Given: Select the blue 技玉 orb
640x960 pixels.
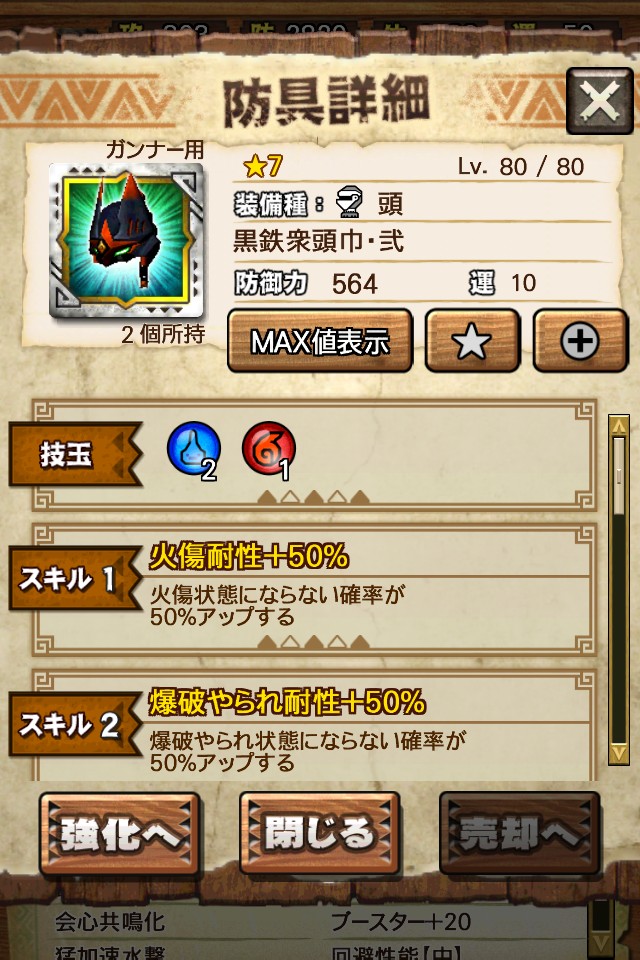Looking at the screenshot, I should (192, 449).
